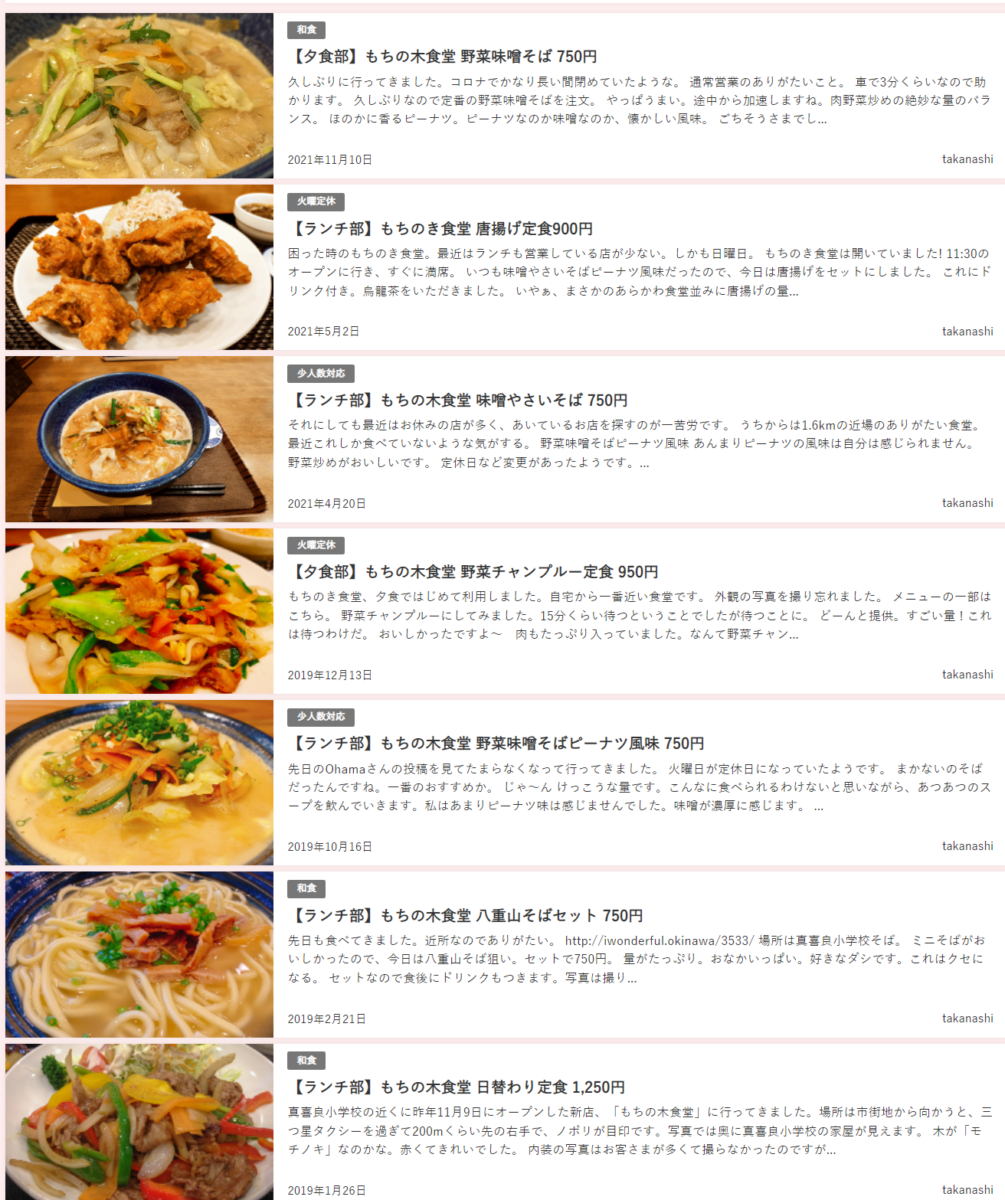The width and height of the screenshot is (1005, 1200).
Task: Open the 野菜味噌そばピーナツ風味 750円 post
Action: pos(496,744)
